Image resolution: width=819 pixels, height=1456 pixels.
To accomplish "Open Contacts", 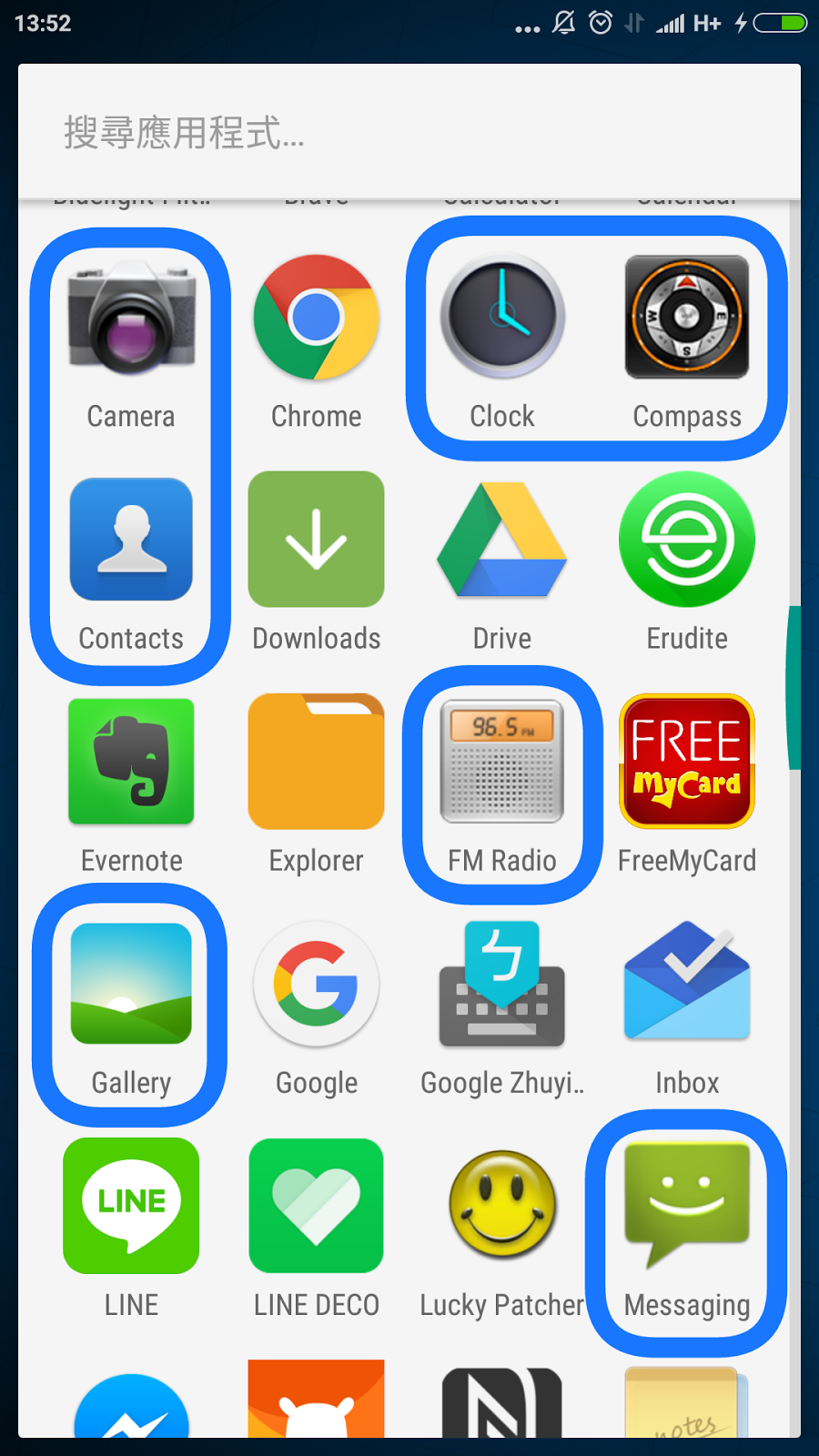I will coord(131,541).
